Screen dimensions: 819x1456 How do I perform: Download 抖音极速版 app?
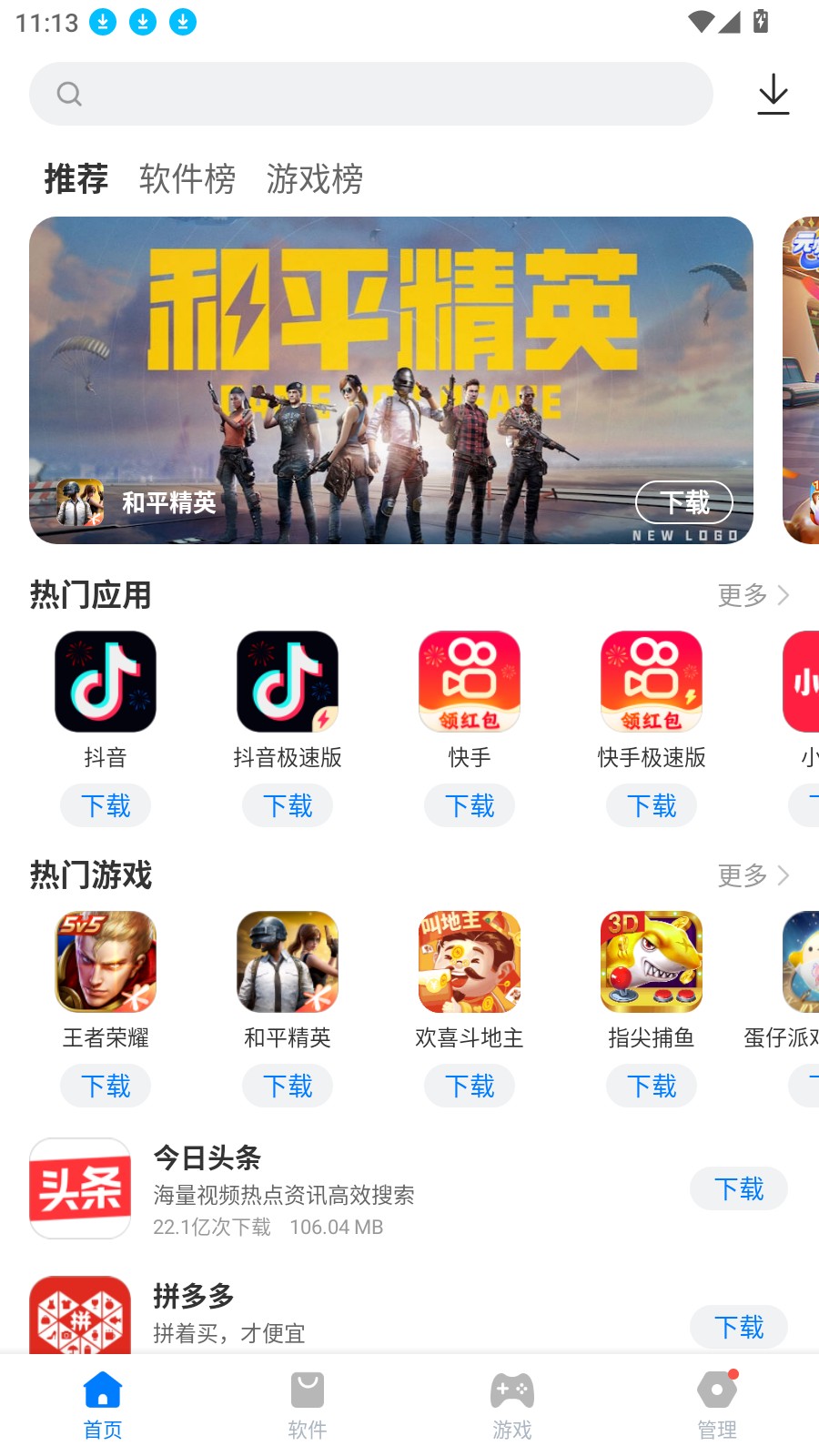pos(288,805)
